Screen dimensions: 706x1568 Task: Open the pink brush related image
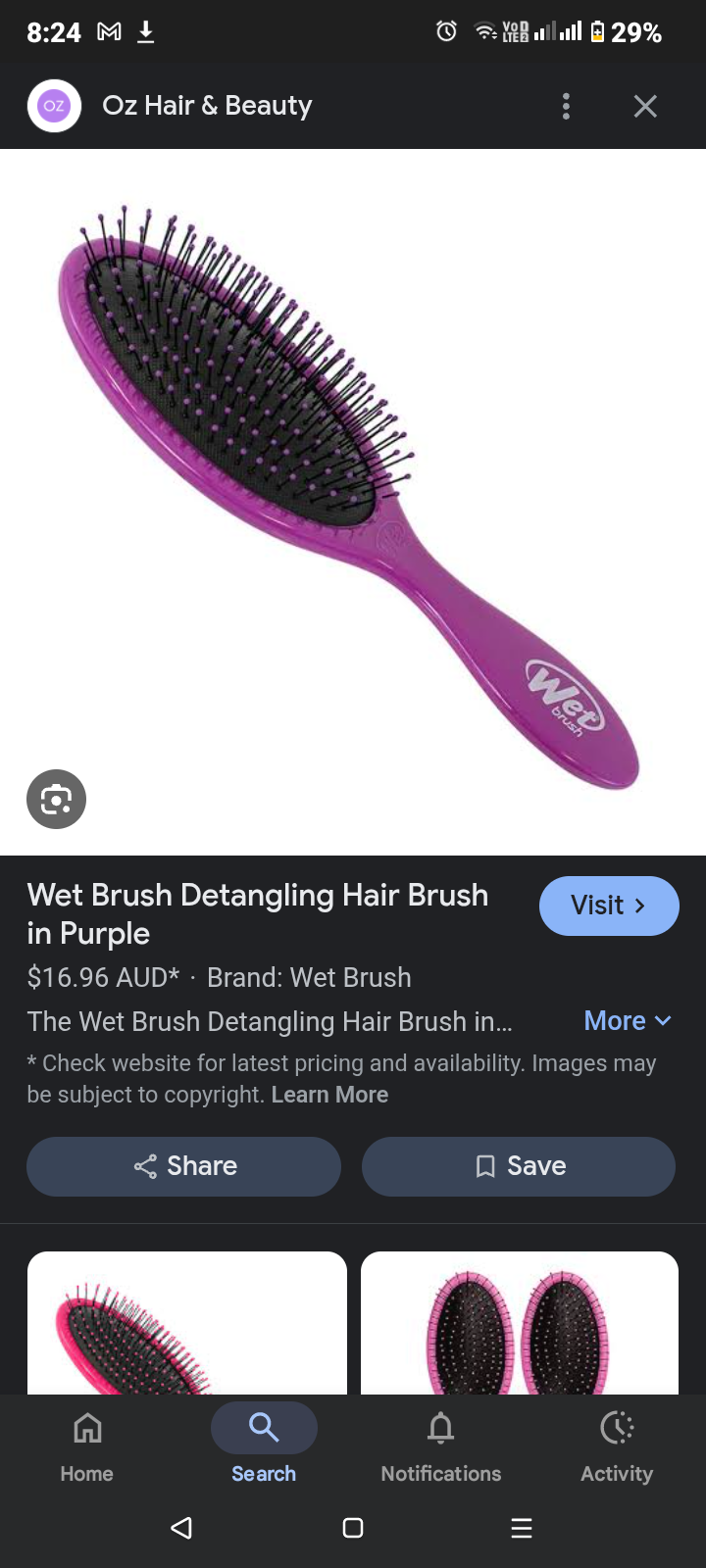click(x=186, y=1323)
